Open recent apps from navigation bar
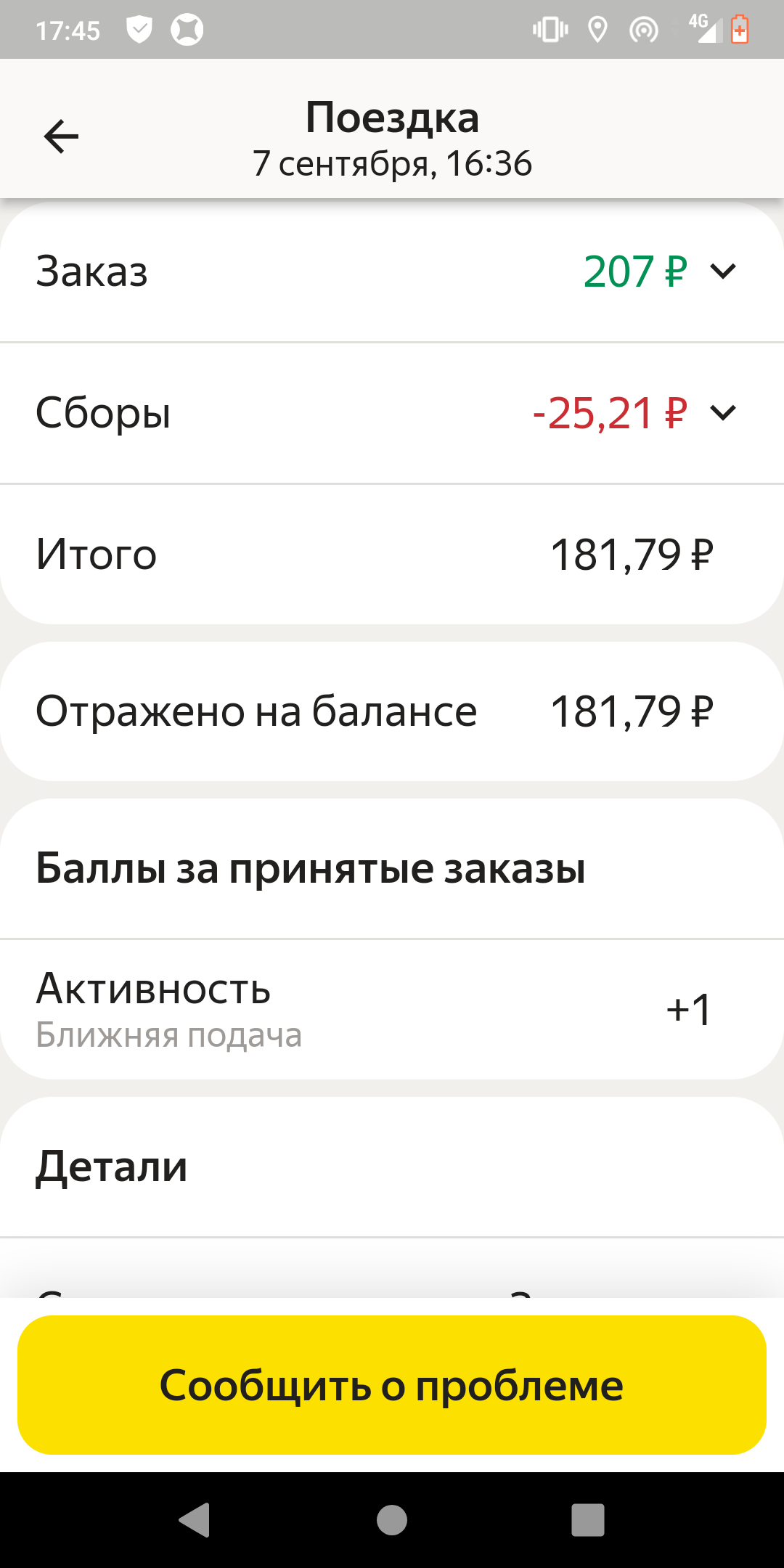 point(587,1520)
